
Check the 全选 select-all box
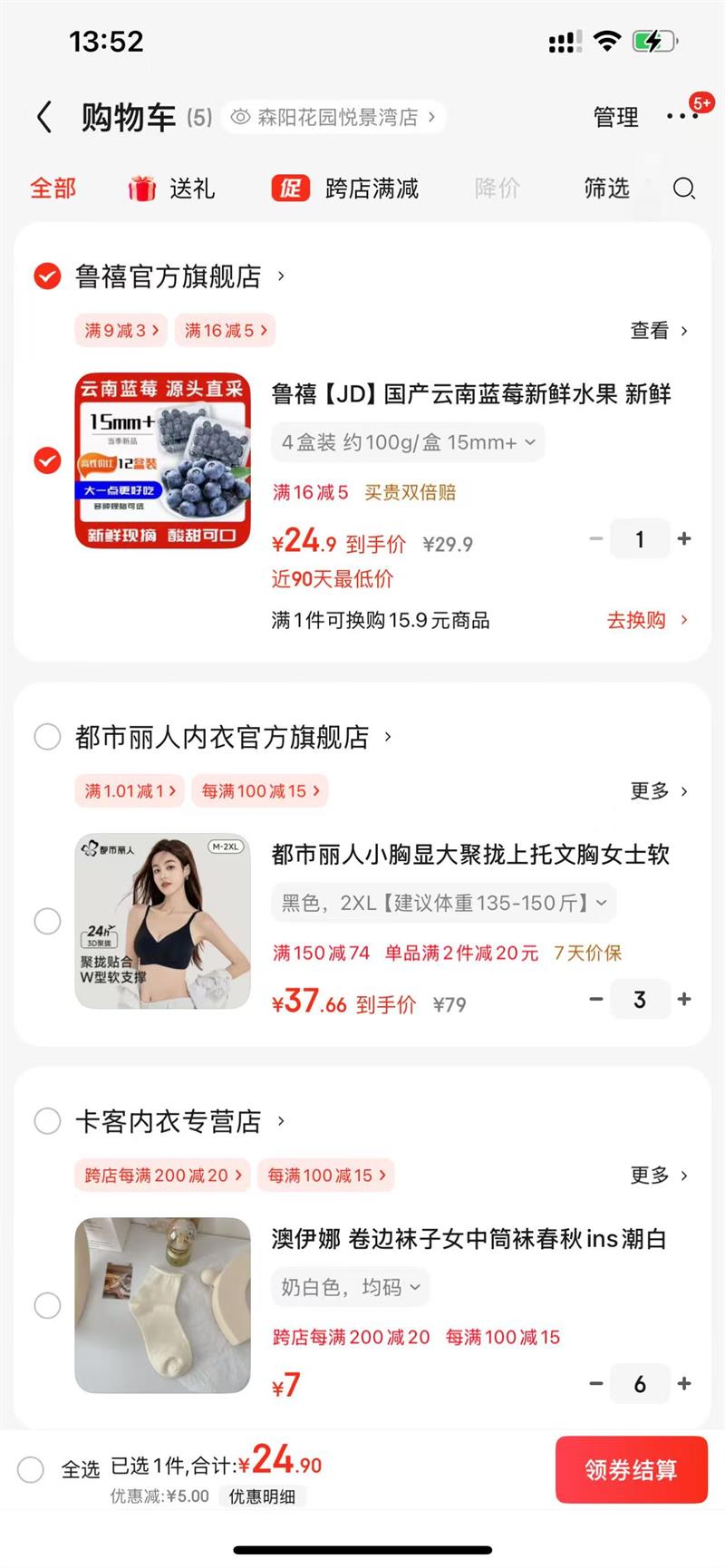click(31, 1469)
